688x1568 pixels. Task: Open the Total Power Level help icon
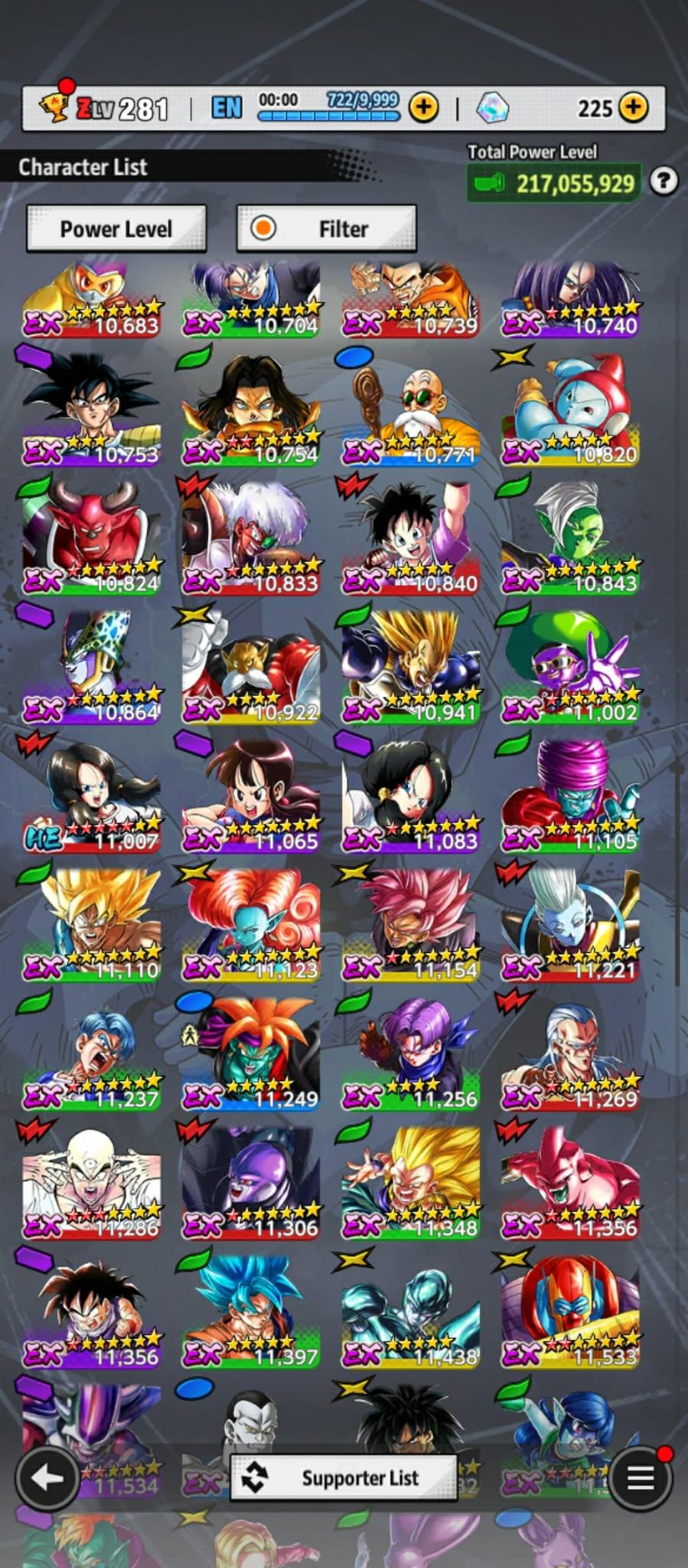click(664, 181)
